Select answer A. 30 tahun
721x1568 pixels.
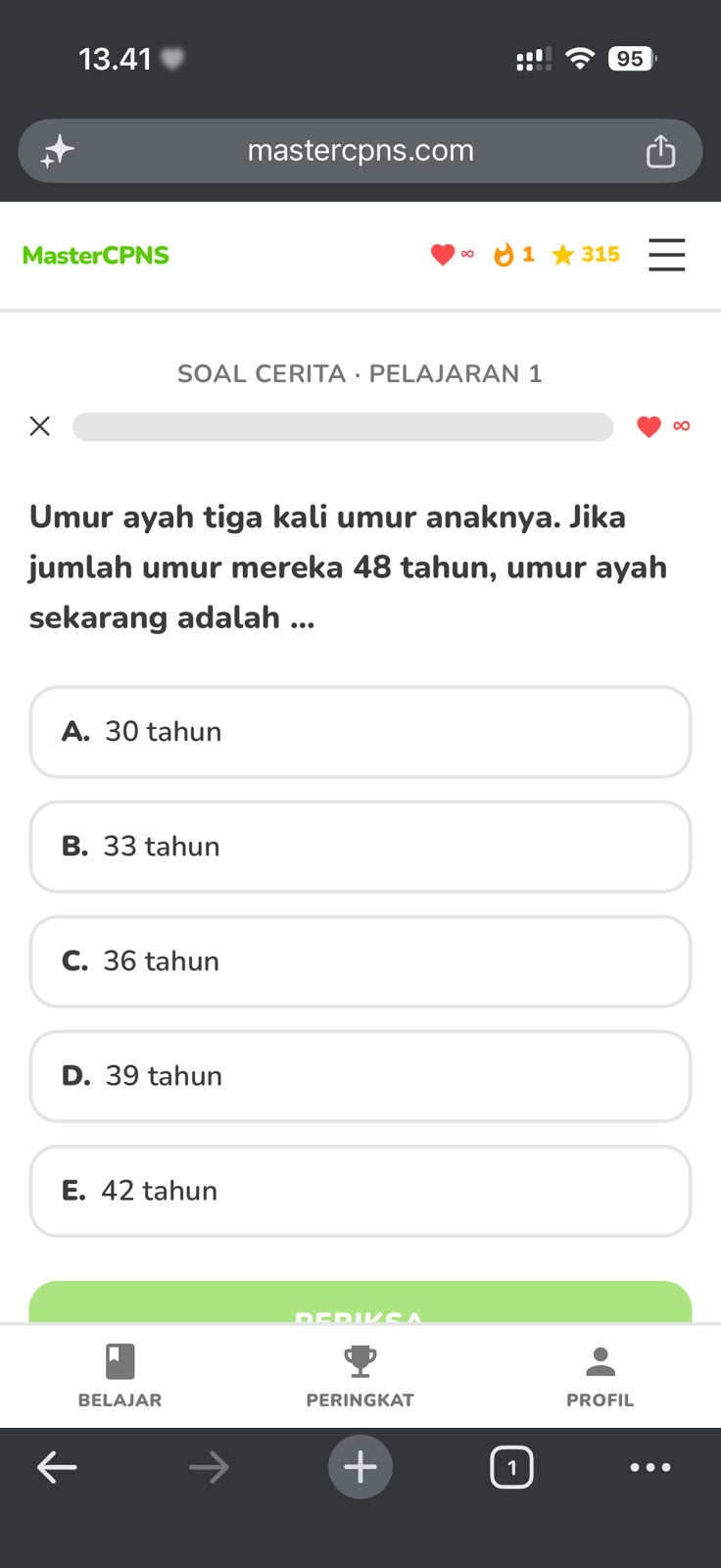(360, 732)
